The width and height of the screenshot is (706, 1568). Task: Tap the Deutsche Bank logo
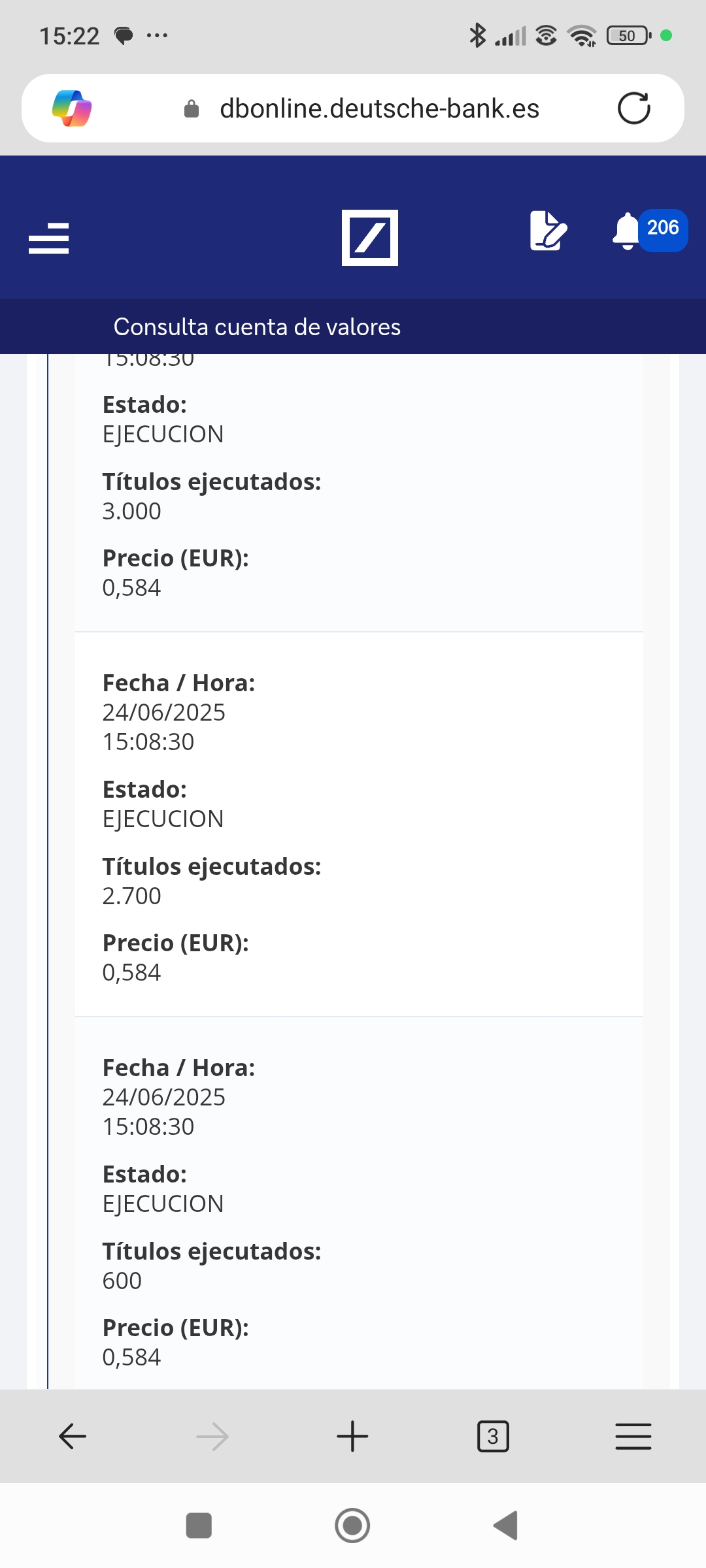point(370,237)
